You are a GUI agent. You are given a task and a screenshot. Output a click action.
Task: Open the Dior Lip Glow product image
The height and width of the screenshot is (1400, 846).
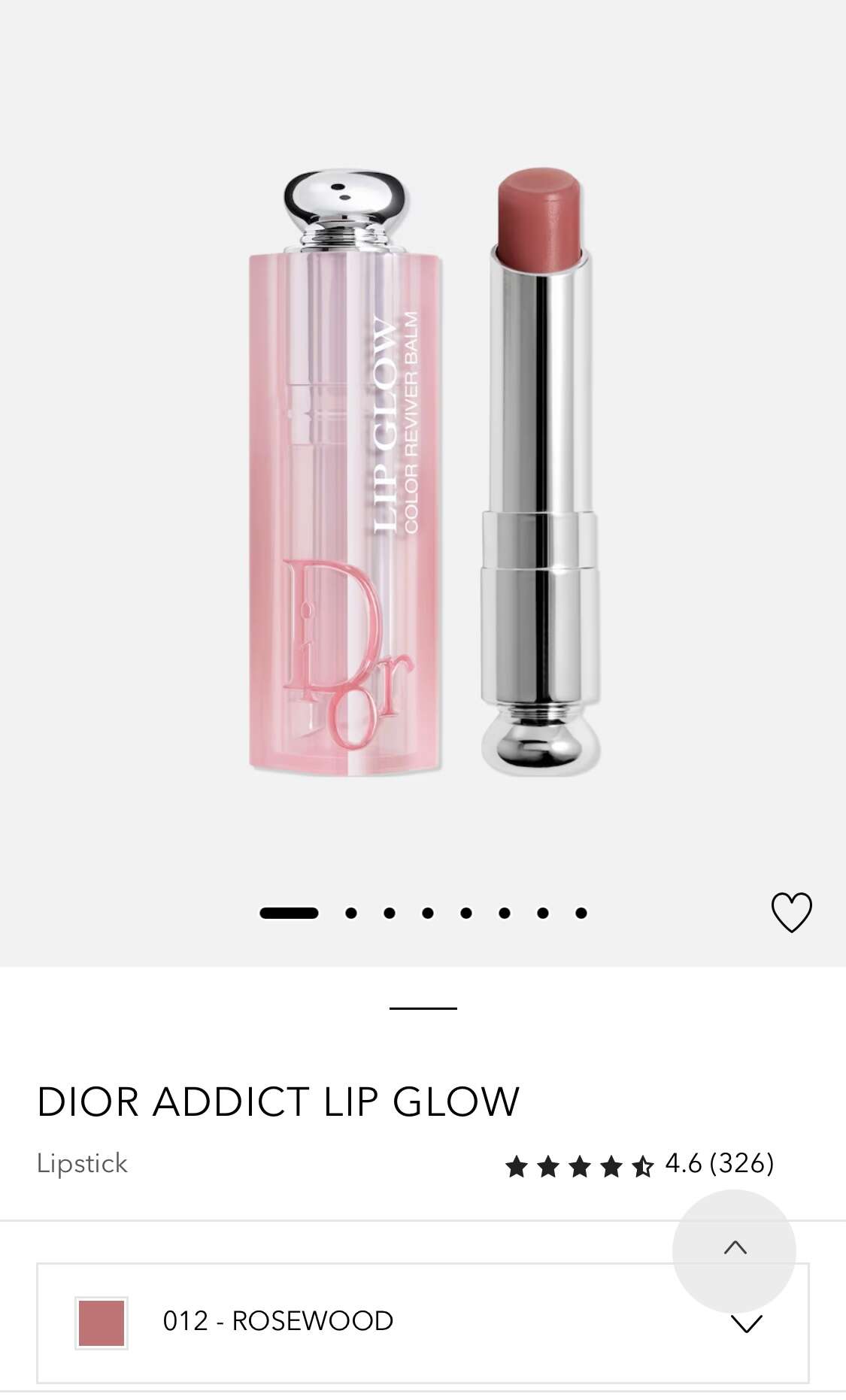(424, 472)
